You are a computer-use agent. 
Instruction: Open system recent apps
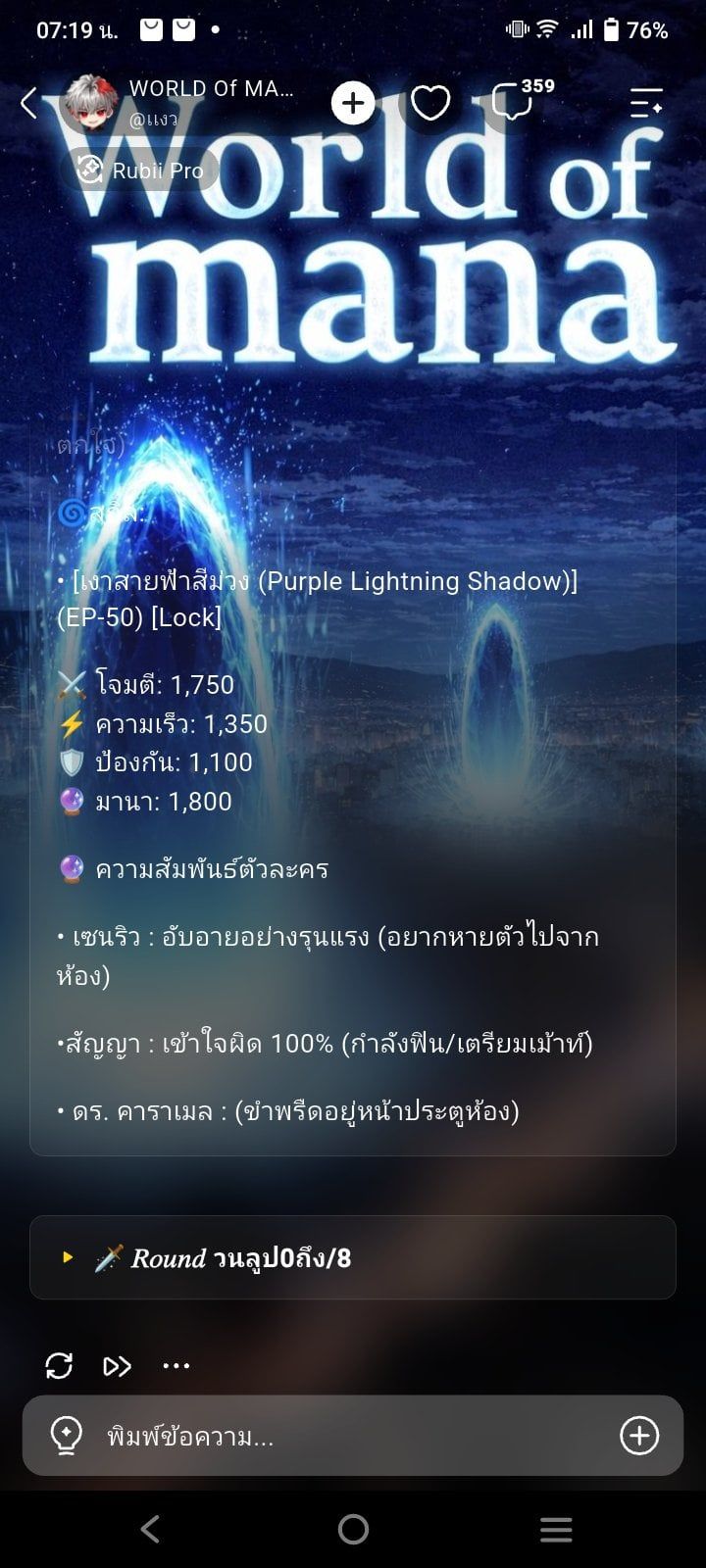(556, 1529)
